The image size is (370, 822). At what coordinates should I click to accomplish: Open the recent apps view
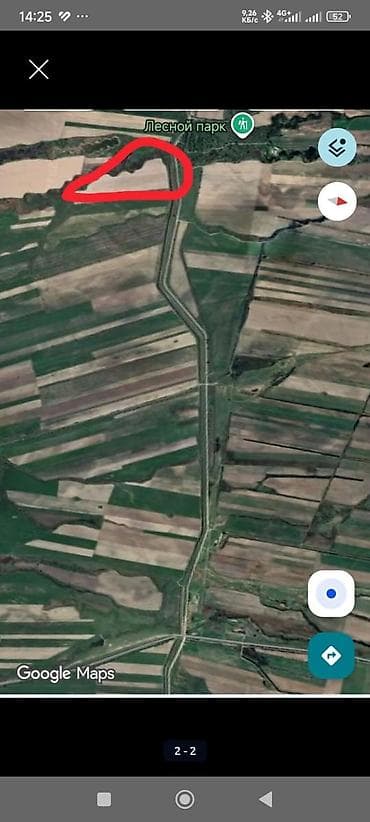(104, 799)
